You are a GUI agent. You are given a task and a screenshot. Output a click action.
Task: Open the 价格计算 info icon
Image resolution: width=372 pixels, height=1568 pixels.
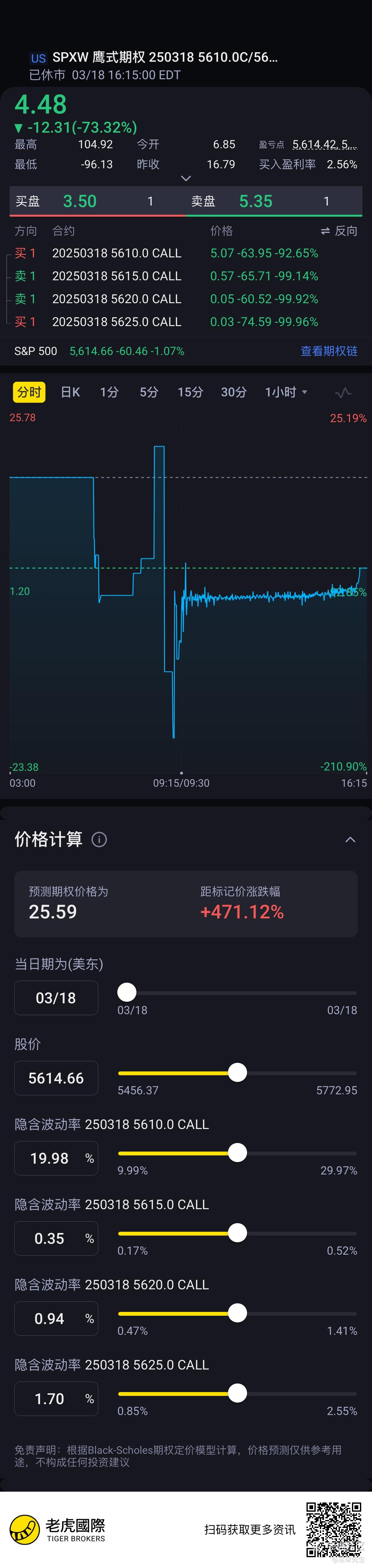coord(99,840)
